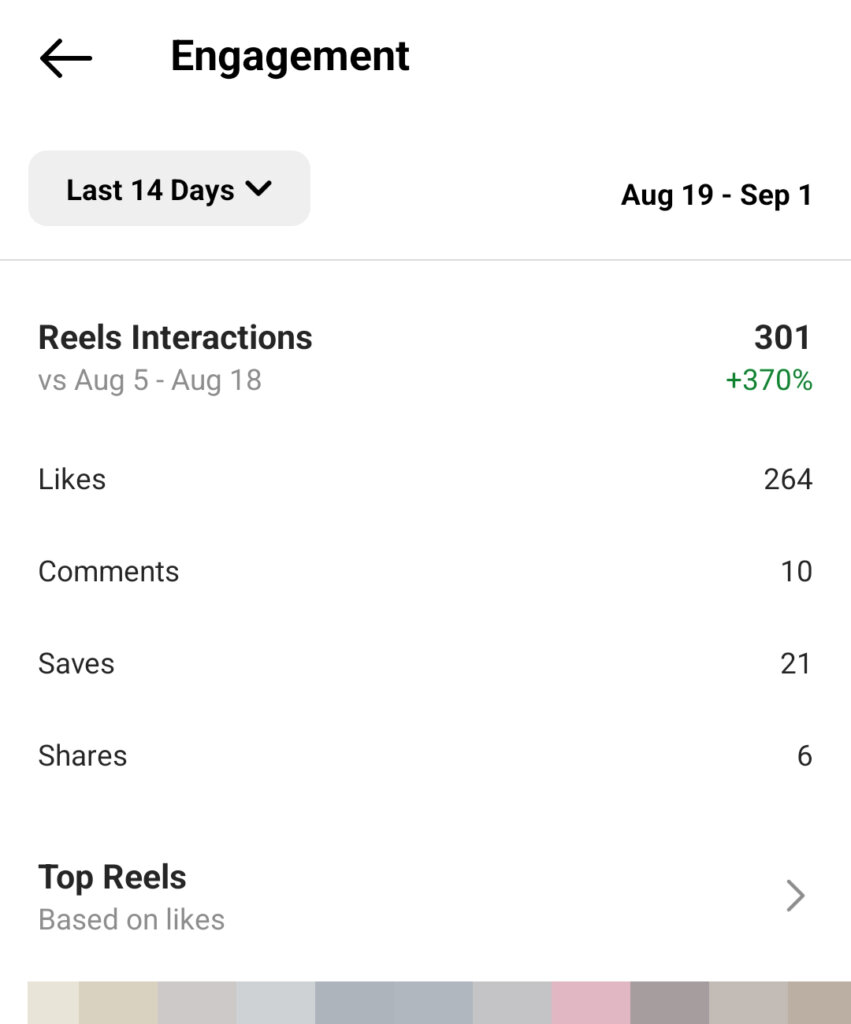The height and width of the screenshot is (1024, 851).
Task: Open Top Reels based on likes
Action: (111, 877)
